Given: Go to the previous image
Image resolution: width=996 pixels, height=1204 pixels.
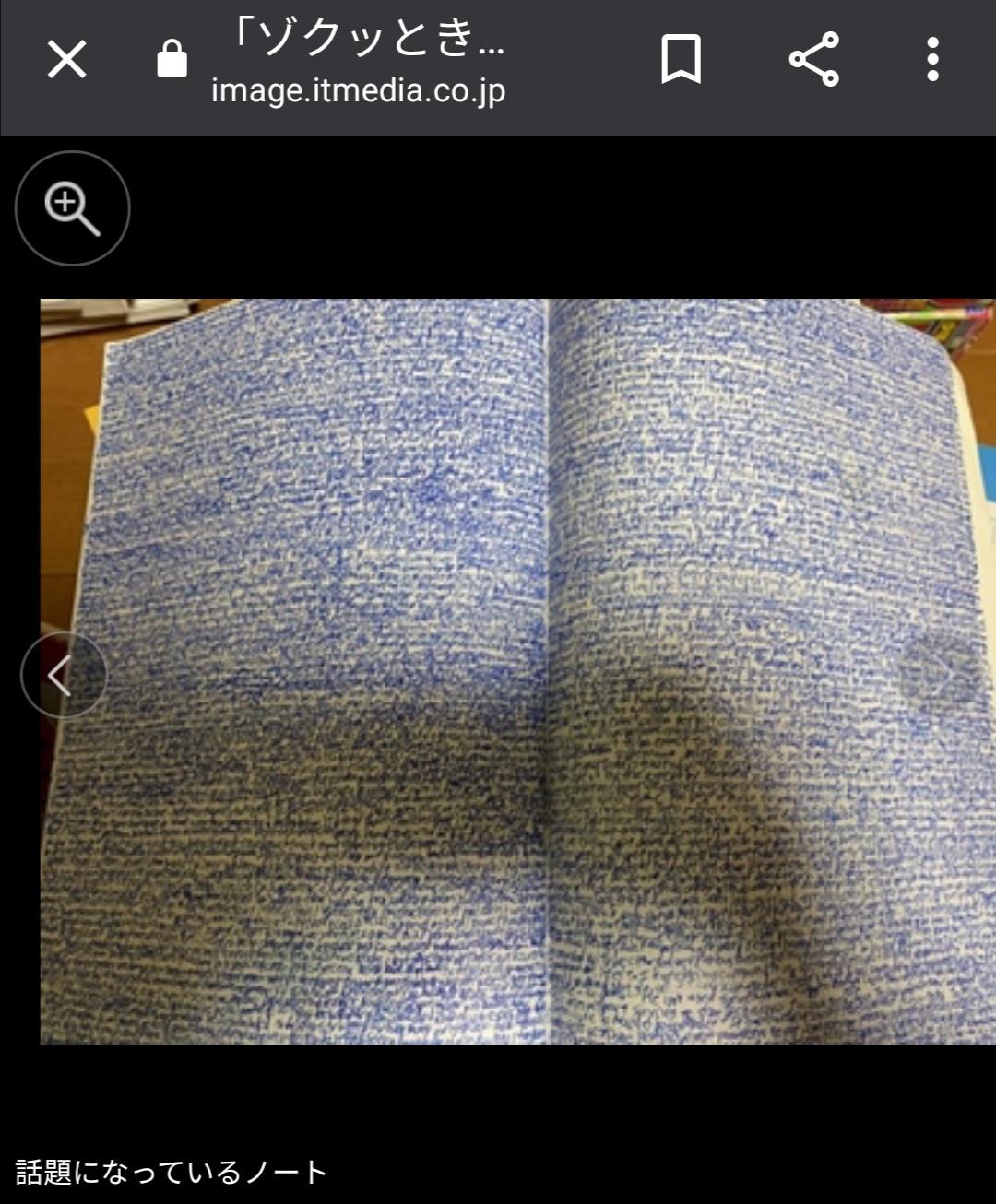Looking at the screenshot, I should 63,676.
